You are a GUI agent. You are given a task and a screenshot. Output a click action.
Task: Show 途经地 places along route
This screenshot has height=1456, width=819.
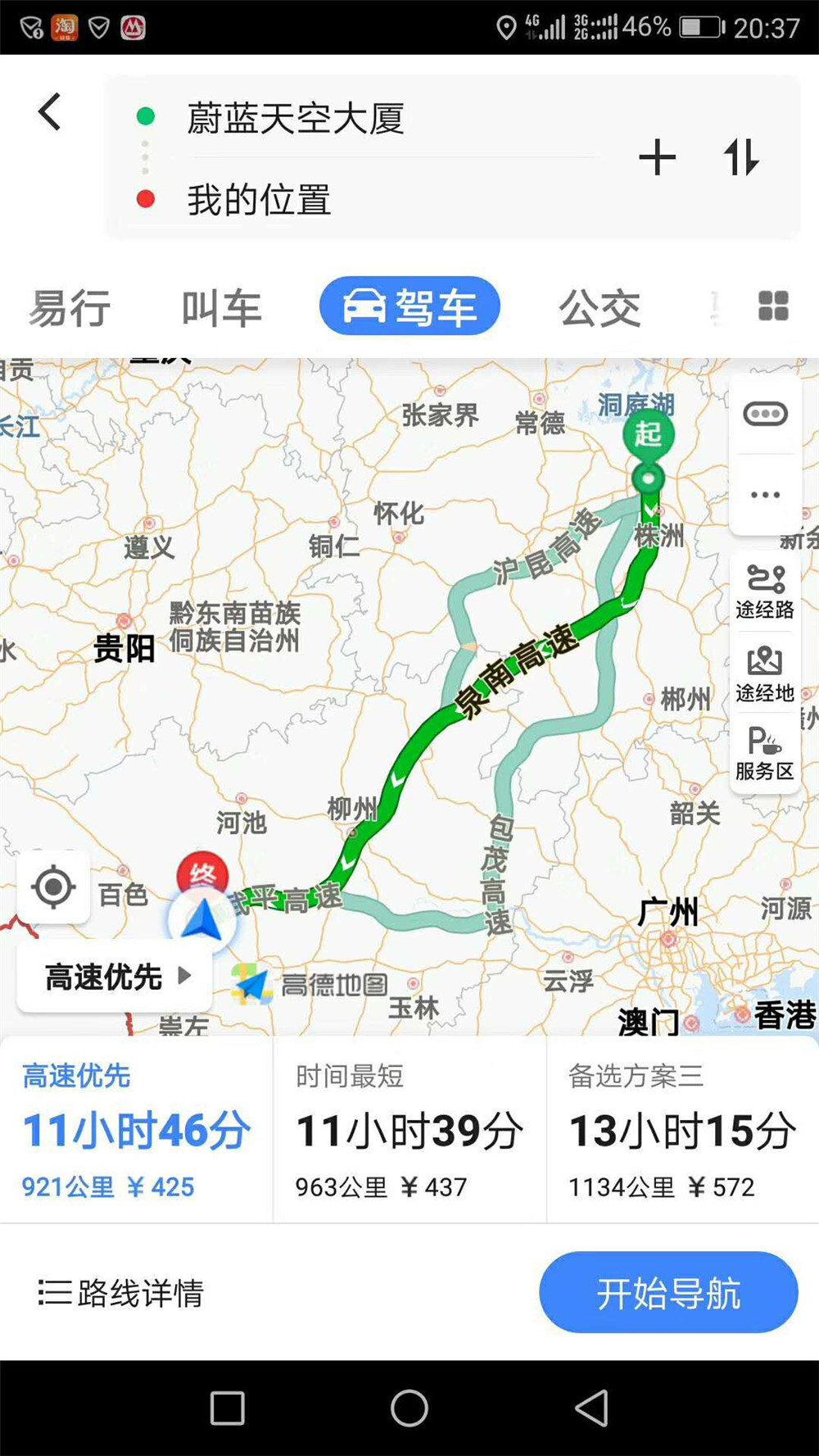point(764,674)
